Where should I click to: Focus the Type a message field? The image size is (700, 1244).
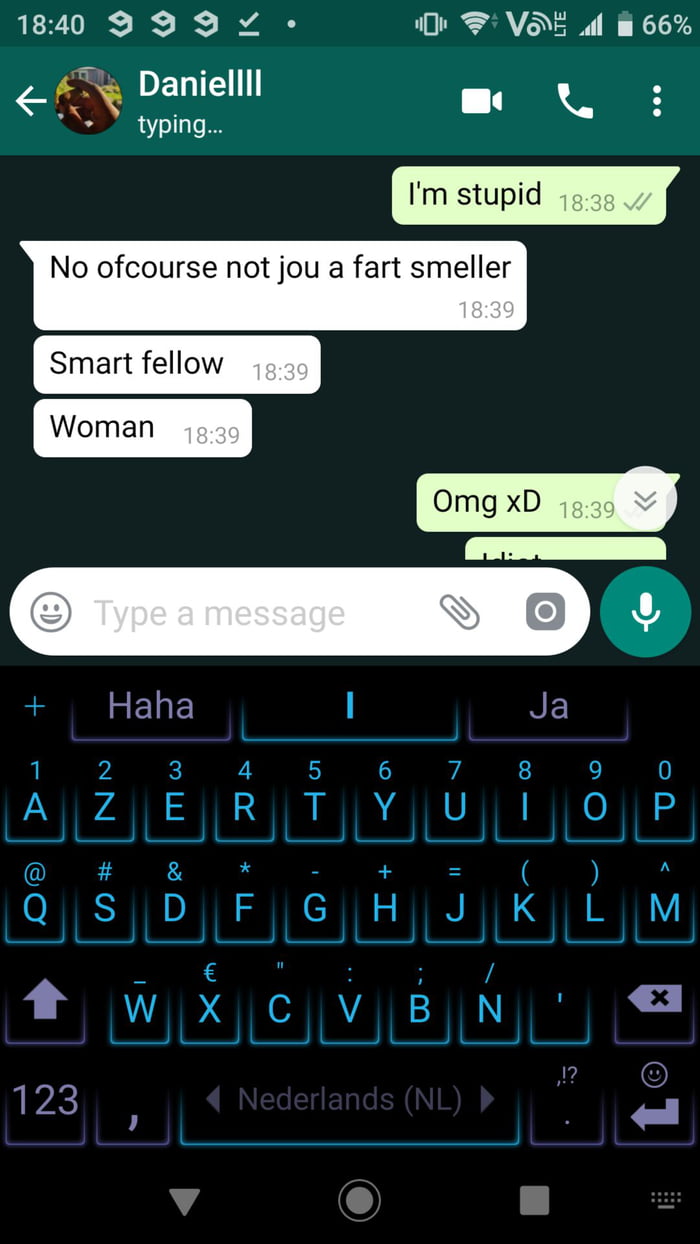[x=250, y=612]
